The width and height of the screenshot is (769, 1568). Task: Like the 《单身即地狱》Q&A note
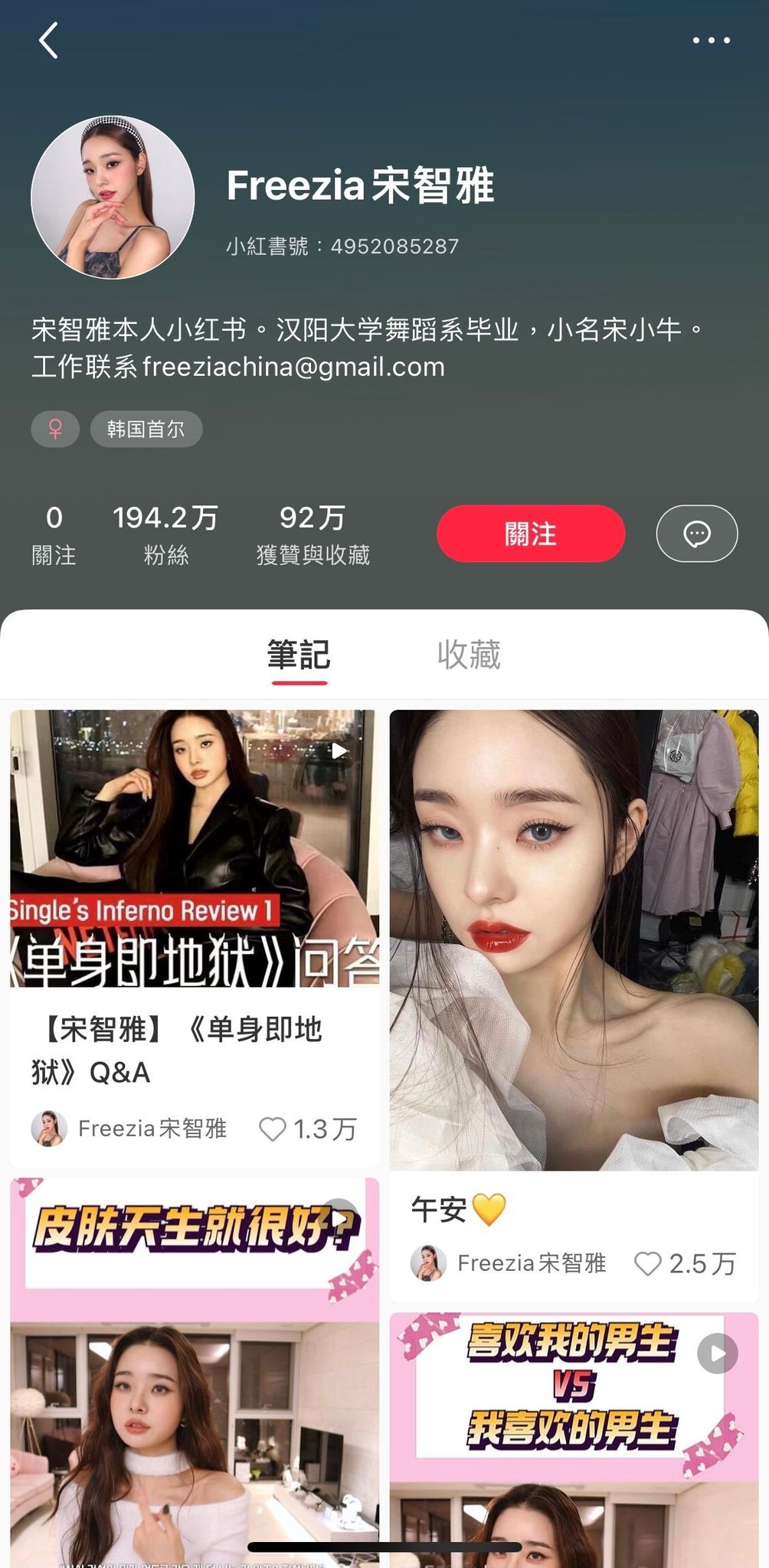(x=273, y=1129)
